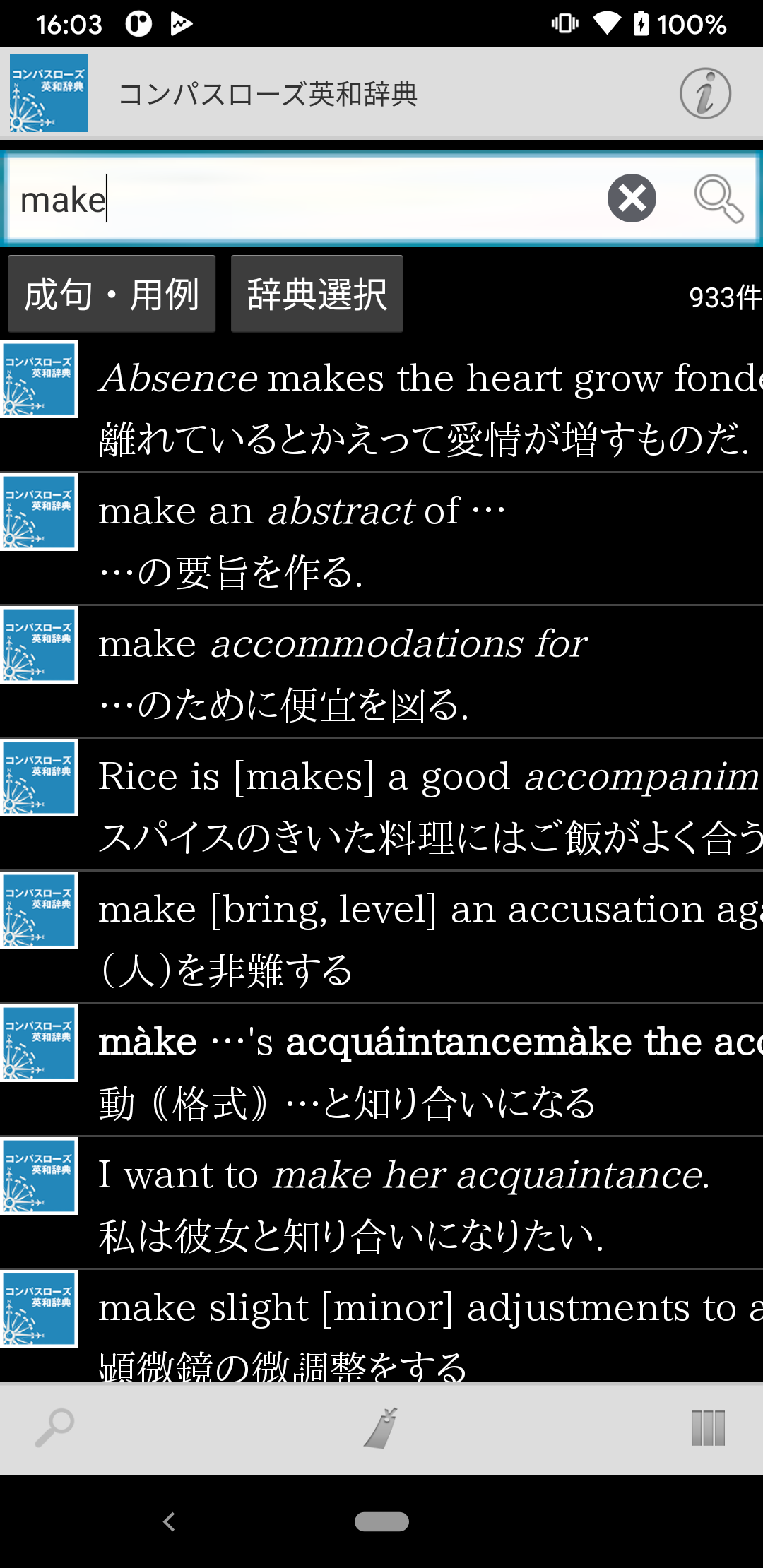Open the info icon in the header
Viewport: 763px width, 1568px height.
click(704, 93)
